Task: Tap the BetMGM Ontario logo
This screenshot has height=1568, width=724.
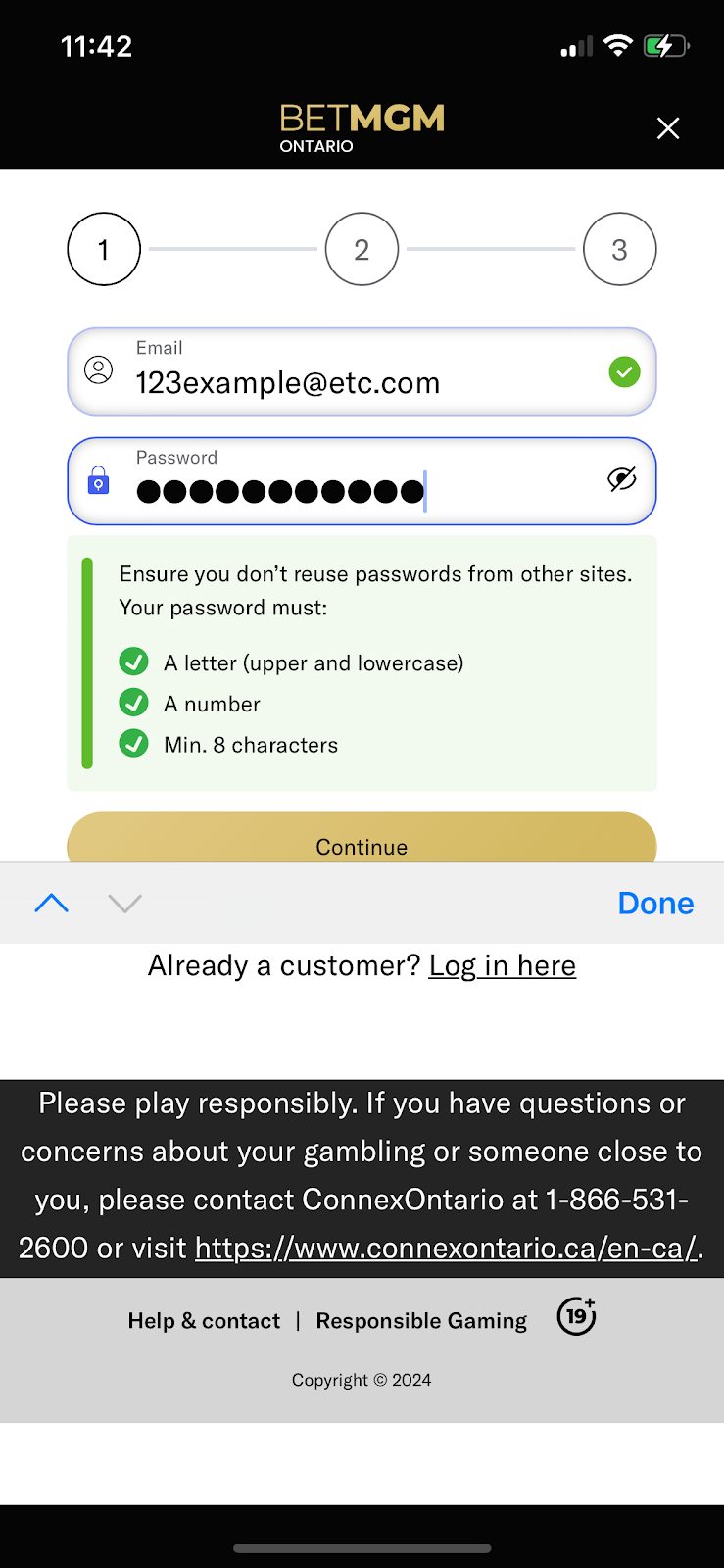Action: [x=362, y=125]
